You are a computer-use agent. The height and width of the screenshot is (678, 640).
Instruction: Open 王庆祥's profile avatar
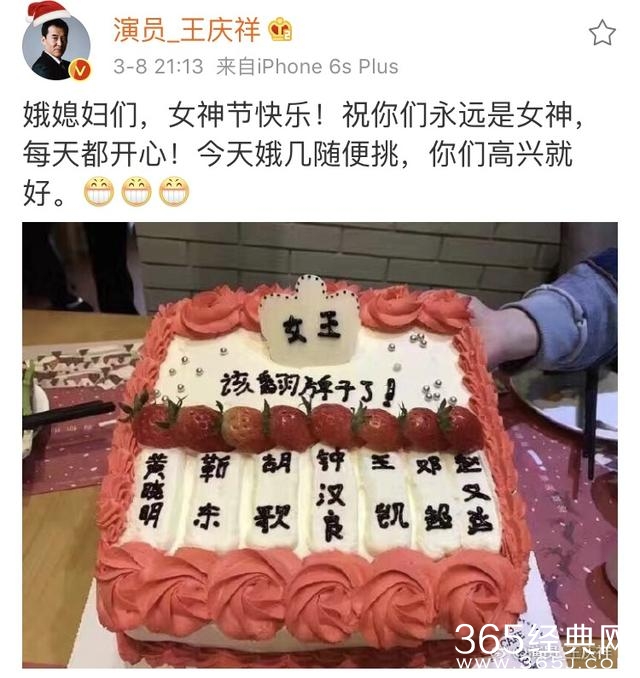tap(55, 45)
